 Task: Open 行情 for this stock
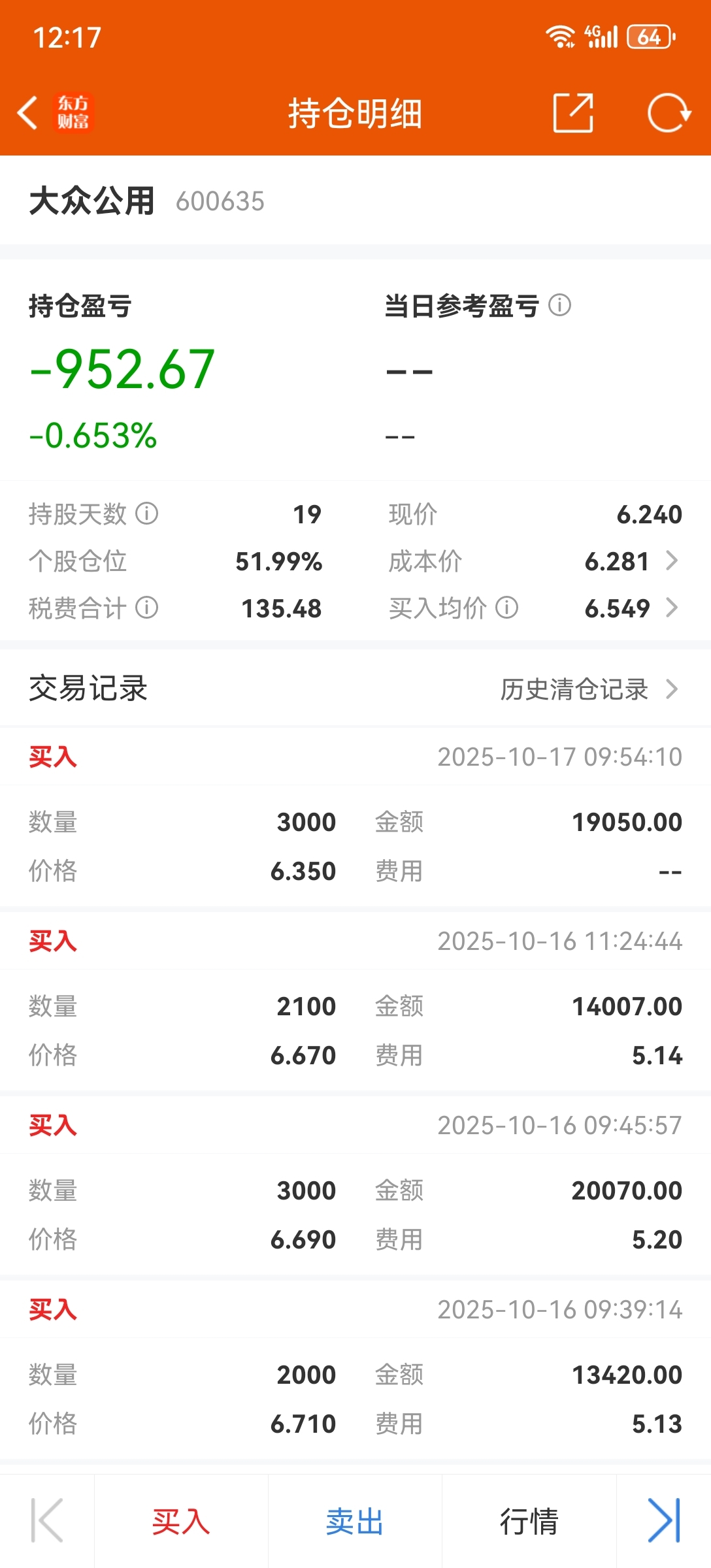pos(529,1521)
